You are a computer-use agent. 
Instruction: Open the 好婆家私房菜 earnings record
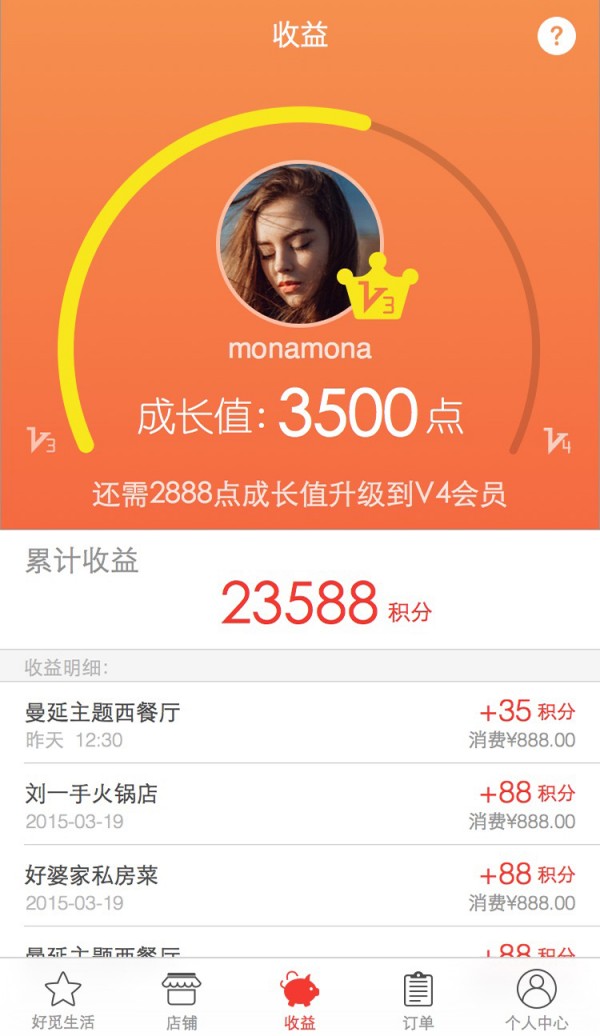300,888
